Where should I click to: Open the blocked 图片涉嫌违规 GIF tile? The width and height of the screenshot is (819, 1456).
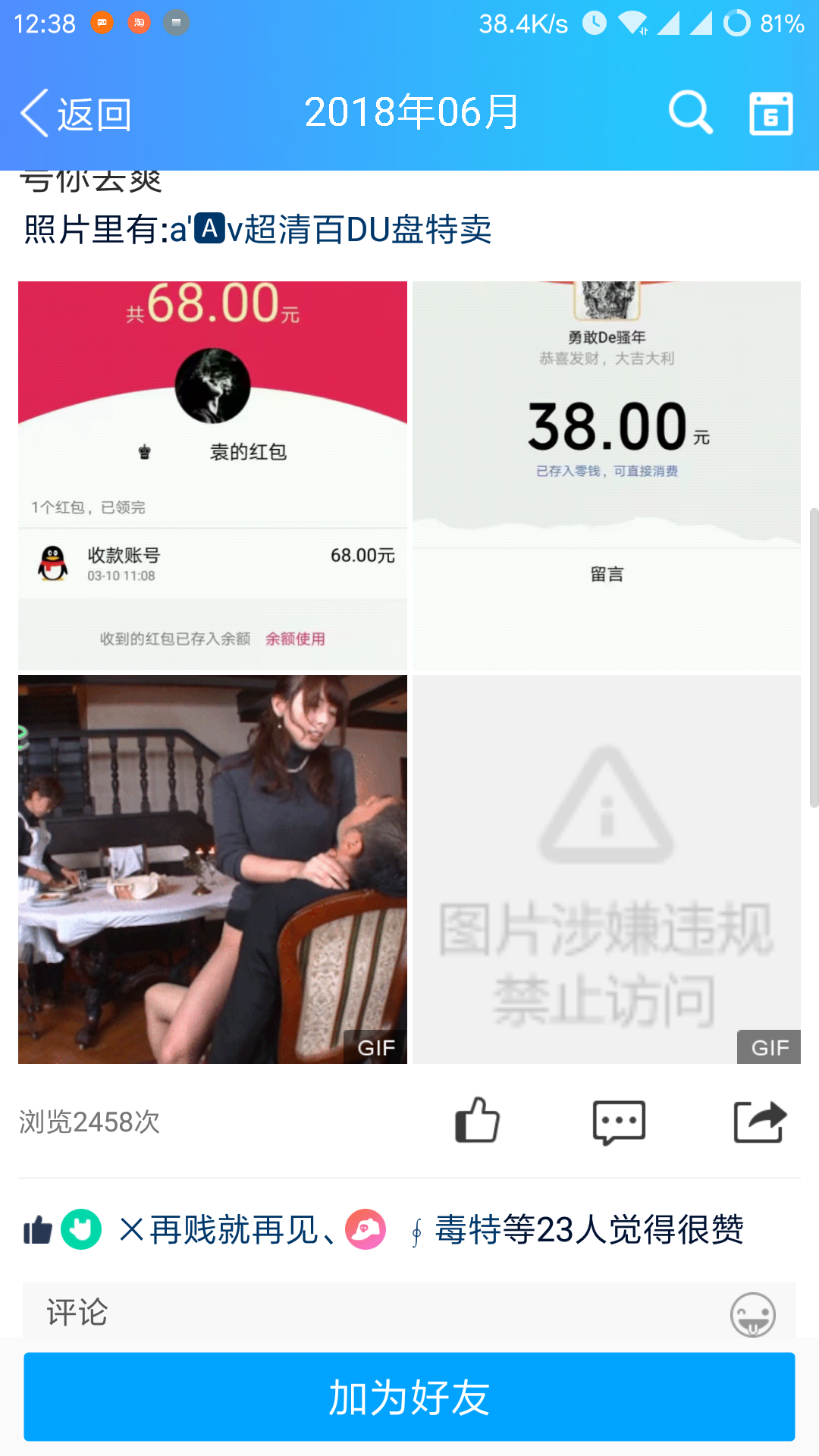pyautogui.click(x=607, y=869)
